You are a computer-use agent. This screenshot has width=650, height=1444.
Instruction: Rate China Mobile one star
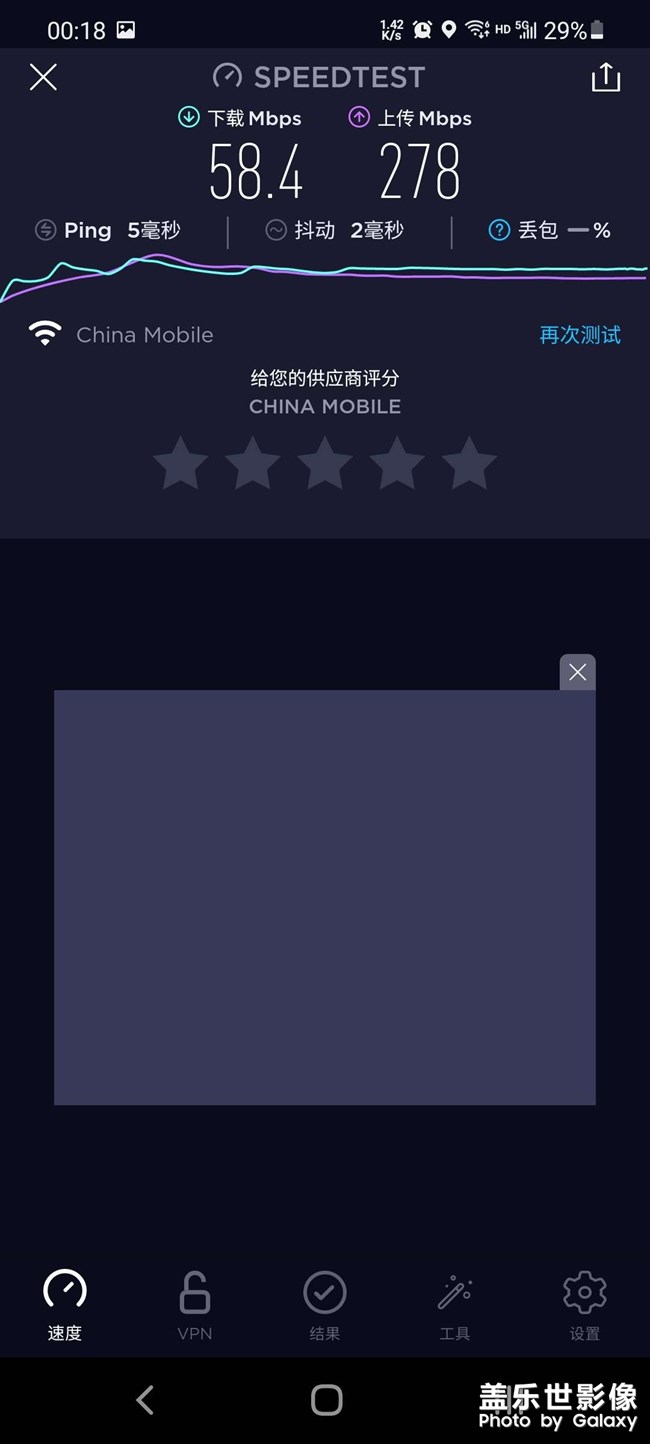pyautogui.click(x=181, y=464)
